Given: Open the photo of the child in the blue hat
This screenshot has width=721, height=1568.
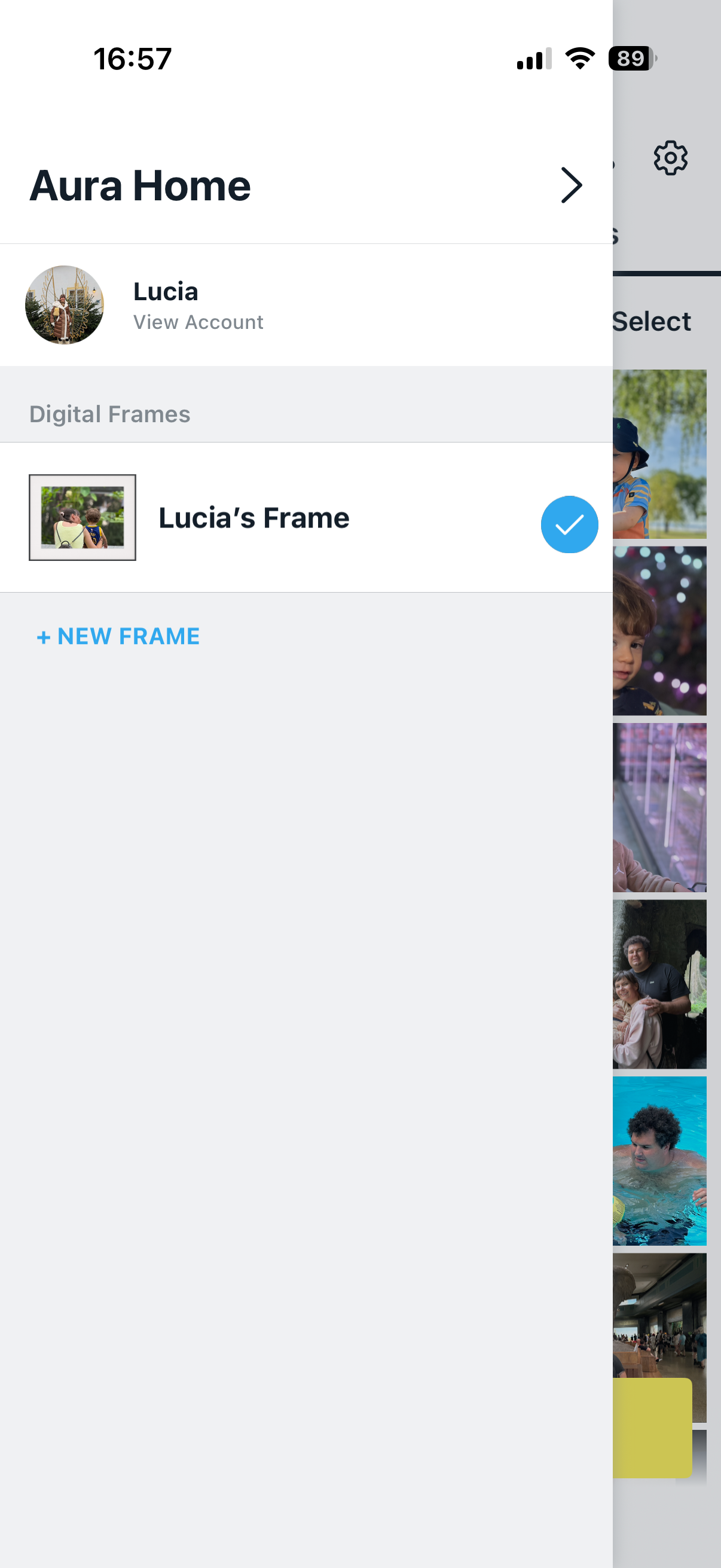Looking at the screenshot, I should (x=659, y=454).
